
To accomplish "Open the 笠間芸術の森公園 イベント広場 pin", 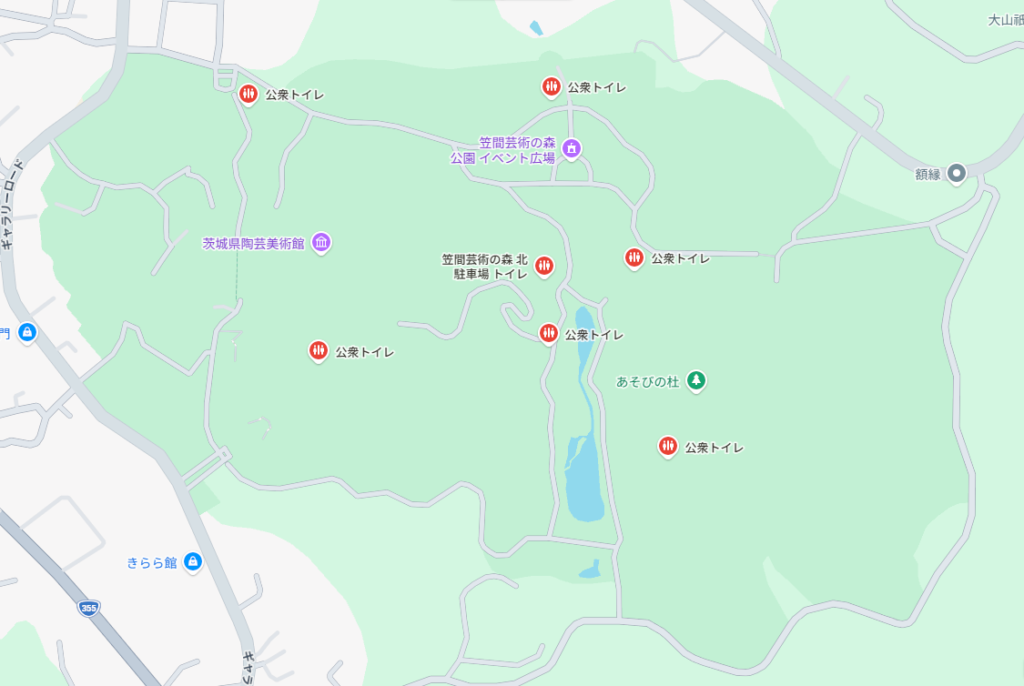I will (x=571, y=150).
